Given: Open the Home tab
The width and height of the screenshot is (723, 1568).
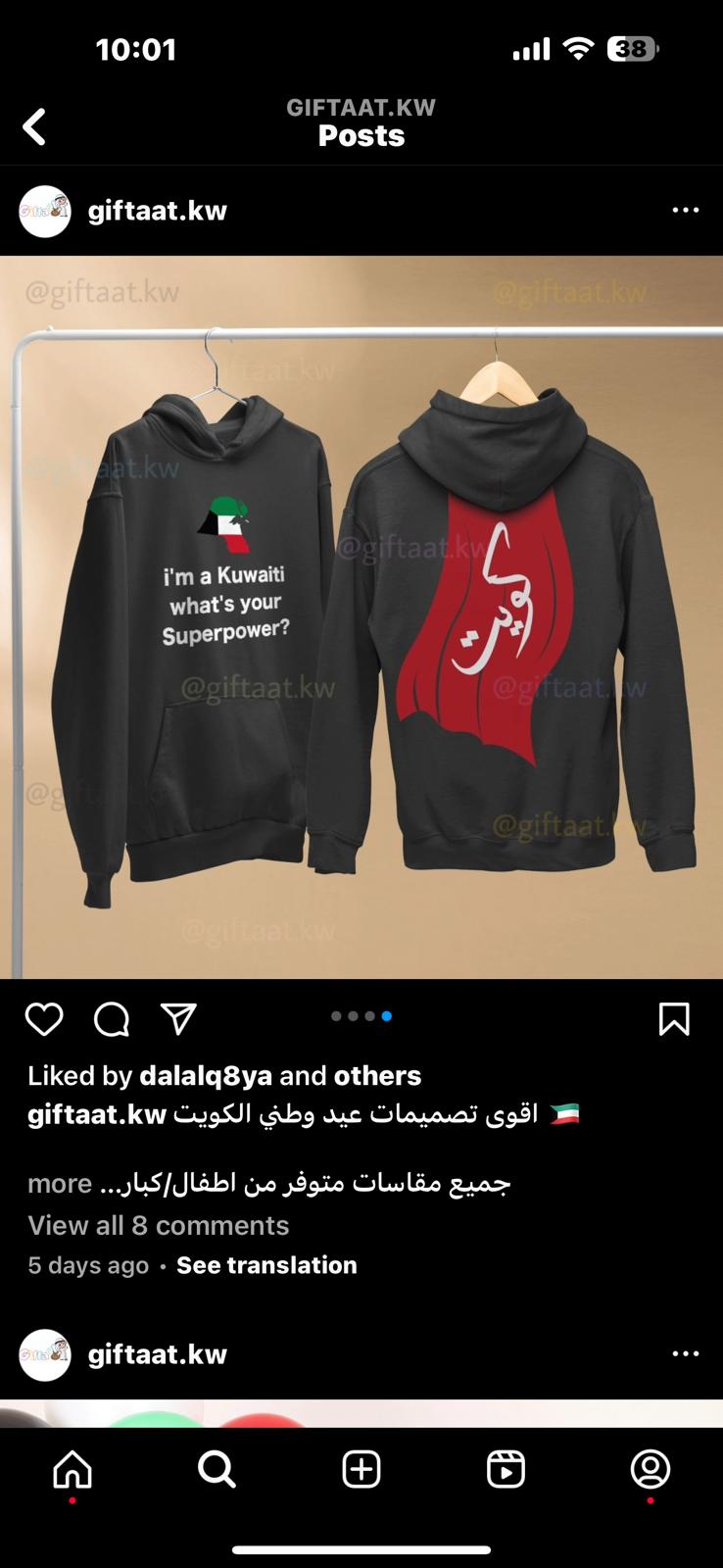Looking at the screenshot, I should coord(72,1470).
